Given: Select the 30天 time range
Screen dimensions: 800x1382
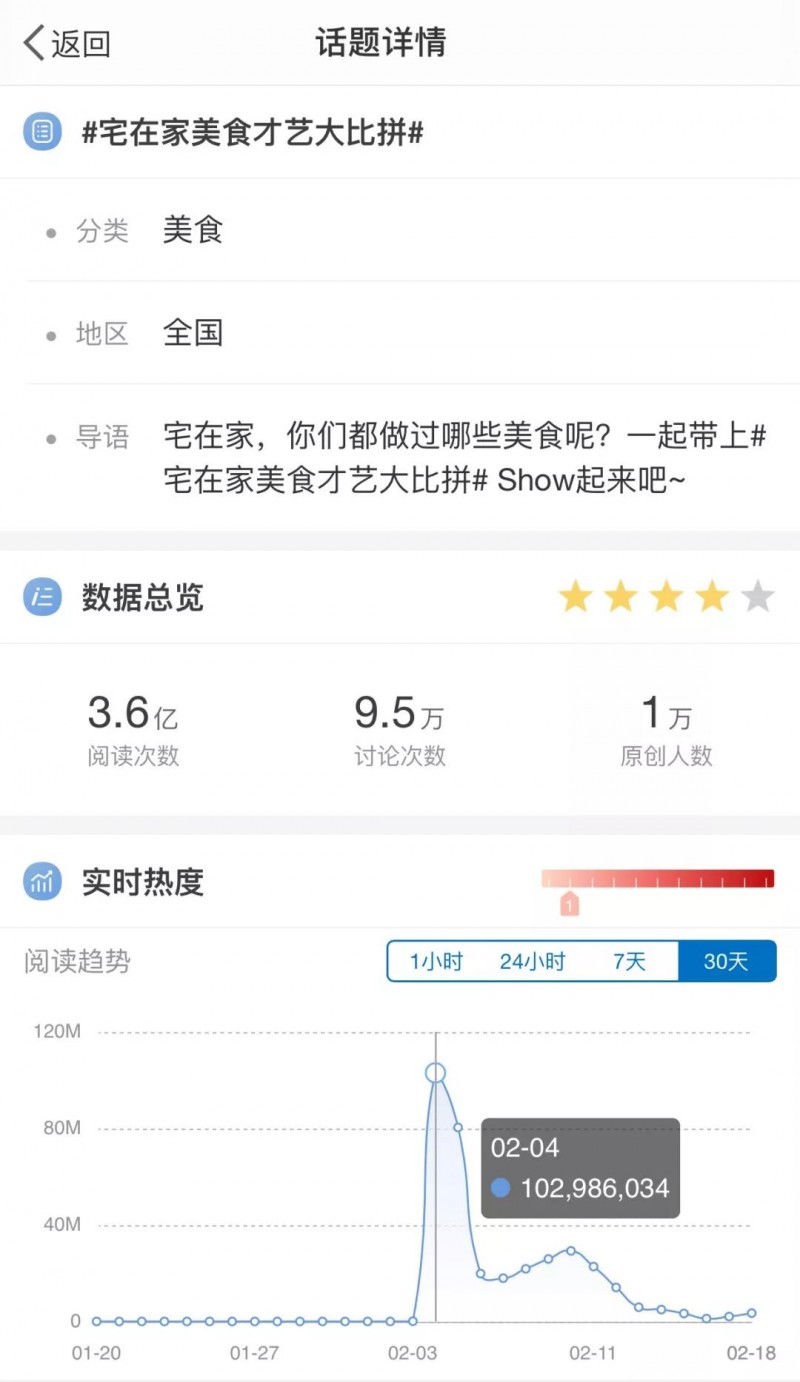Looking at the screenshot, I should [726, 962].
